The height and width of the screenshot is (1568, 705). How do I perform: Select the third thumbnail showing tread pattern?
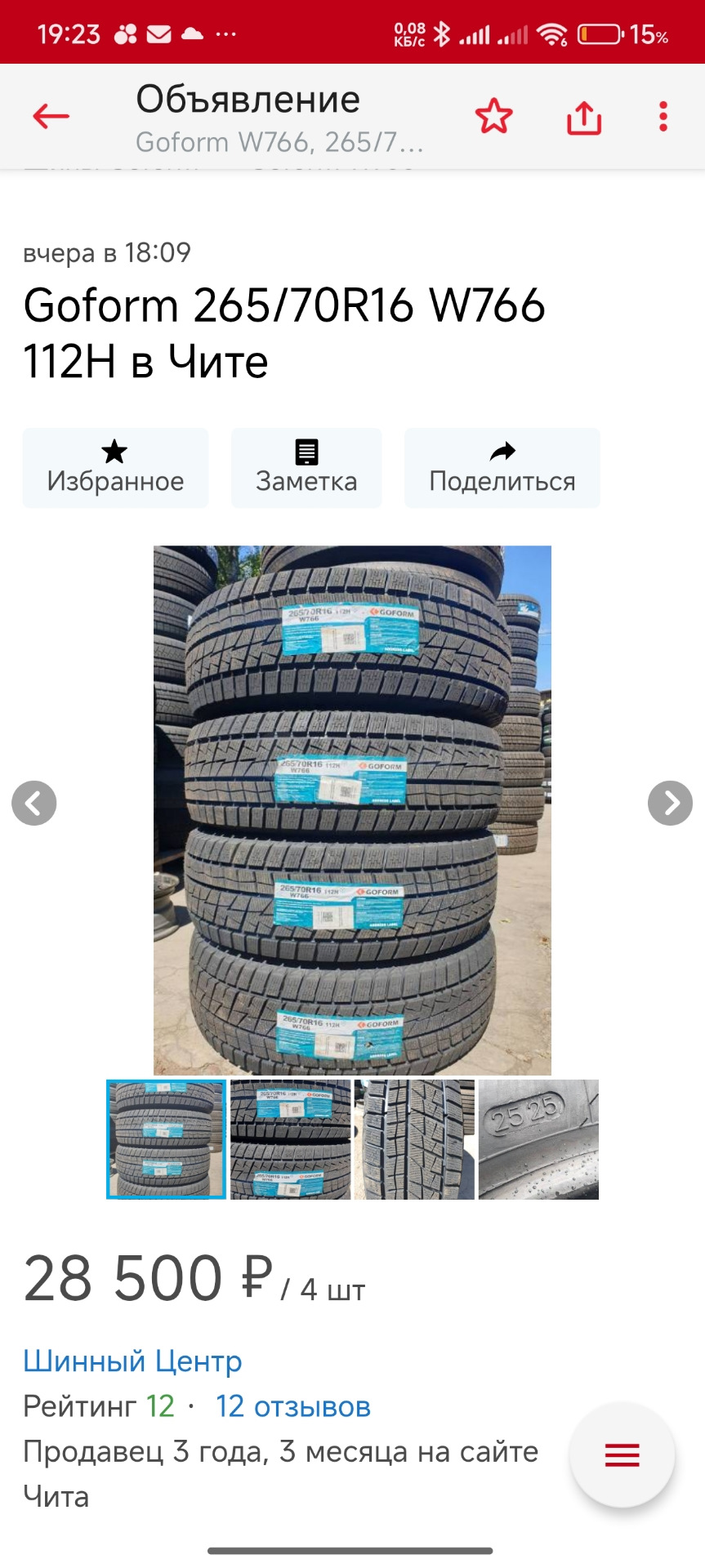pyautogui.click(x=414, y=1139)
